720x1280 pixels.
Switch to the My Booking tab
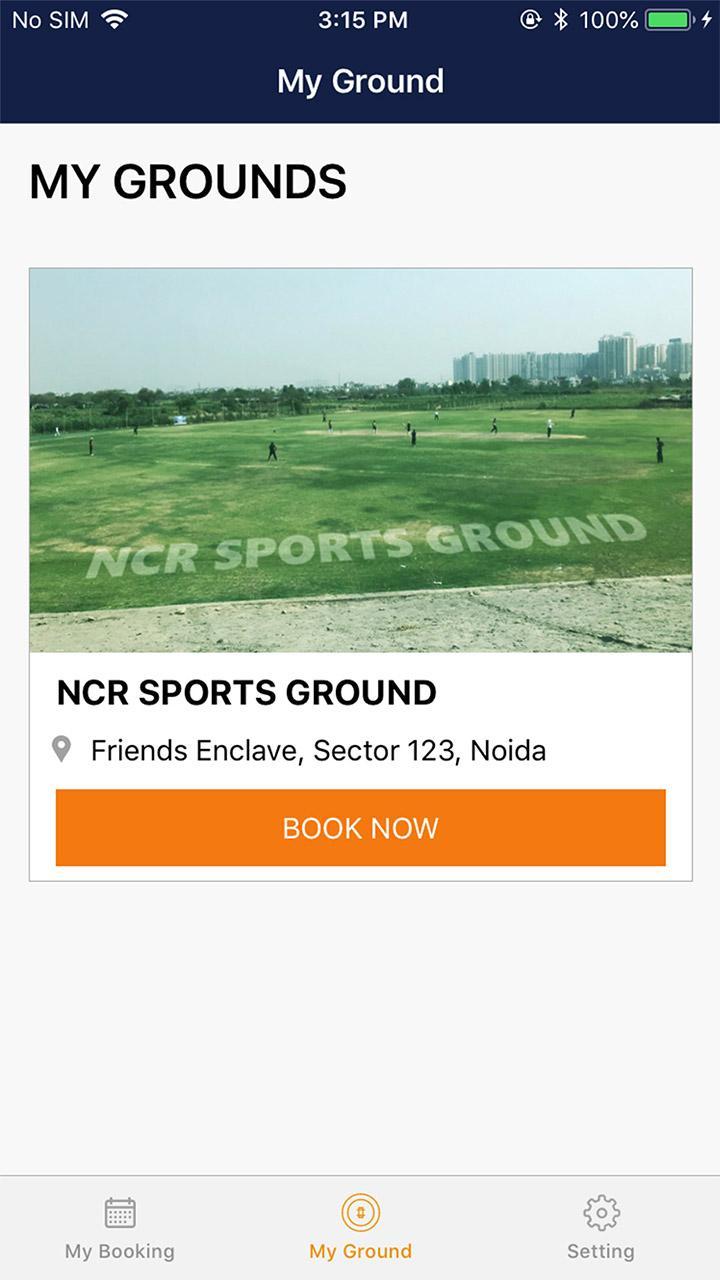[120, 1228]
